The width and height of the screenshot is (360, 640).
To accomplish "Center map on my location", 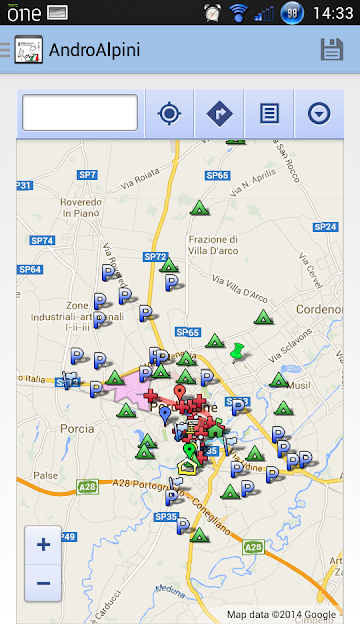I will pos(169,113).
